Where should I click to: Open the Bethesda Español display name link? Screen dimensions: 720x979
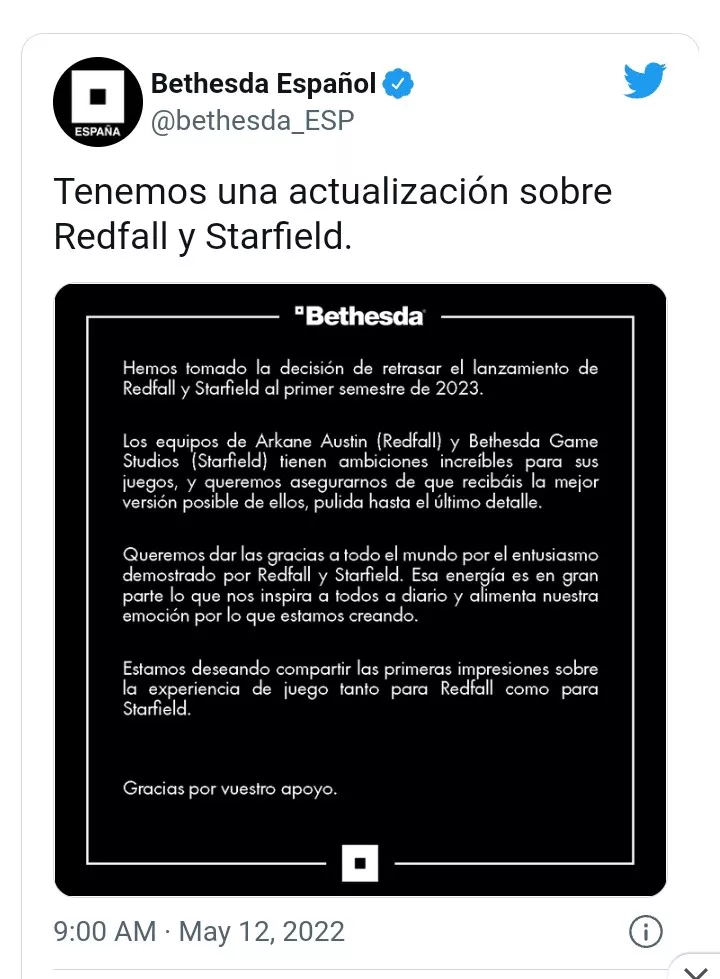coord(264,84)
